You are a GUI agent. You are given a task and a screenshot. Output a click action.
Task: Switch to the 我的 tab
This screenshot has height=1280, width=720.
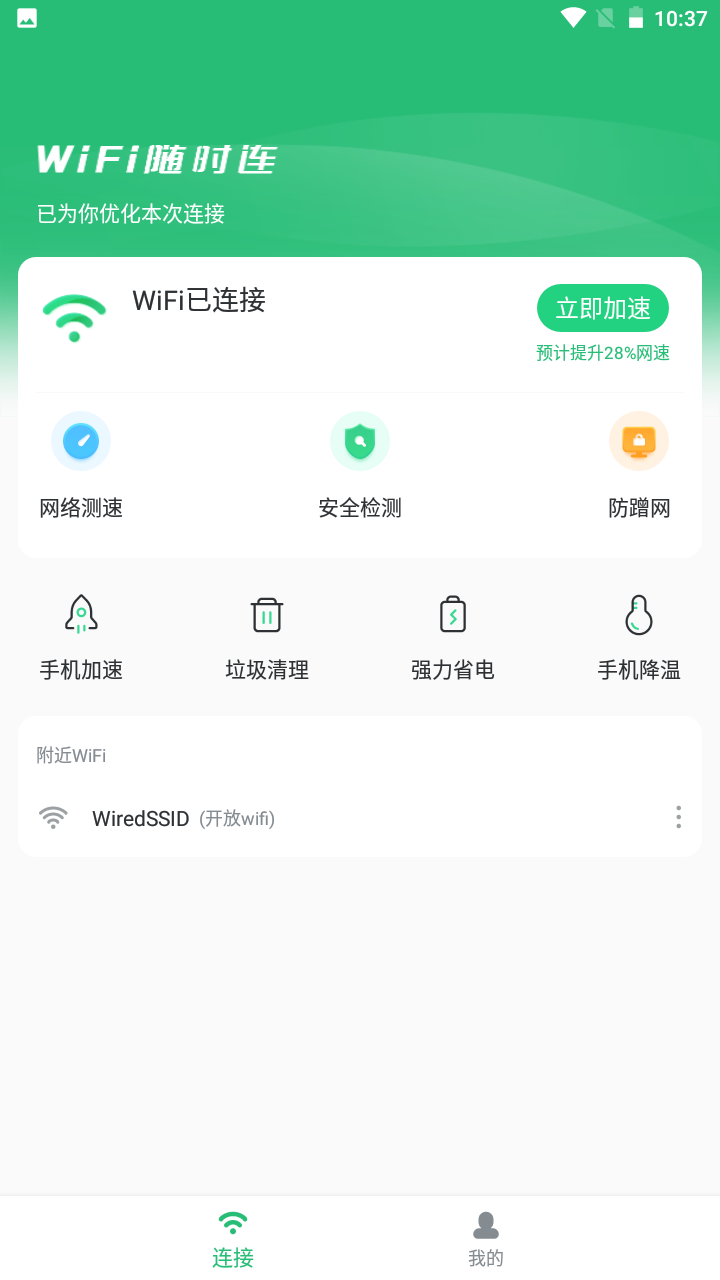tap(486, 1238)
